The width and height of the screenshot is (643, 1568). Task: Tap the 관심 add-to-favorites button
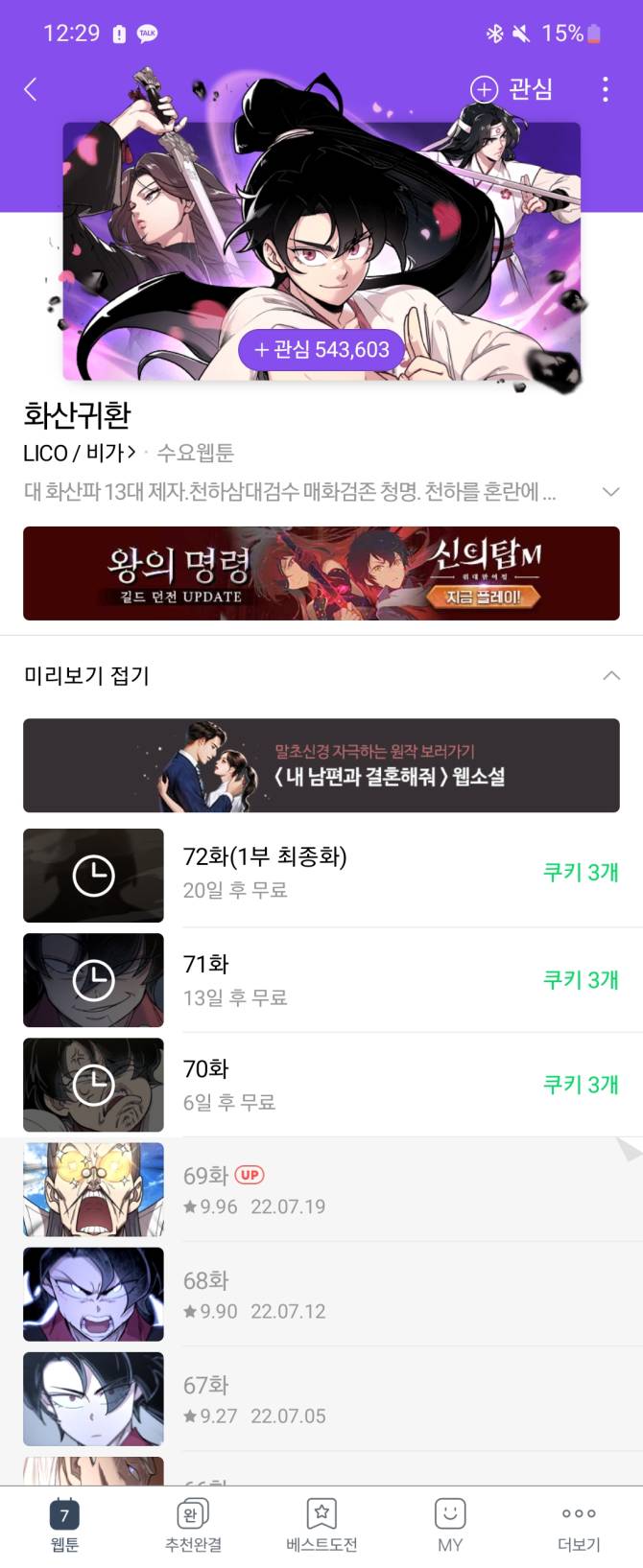tap(512, 89)
